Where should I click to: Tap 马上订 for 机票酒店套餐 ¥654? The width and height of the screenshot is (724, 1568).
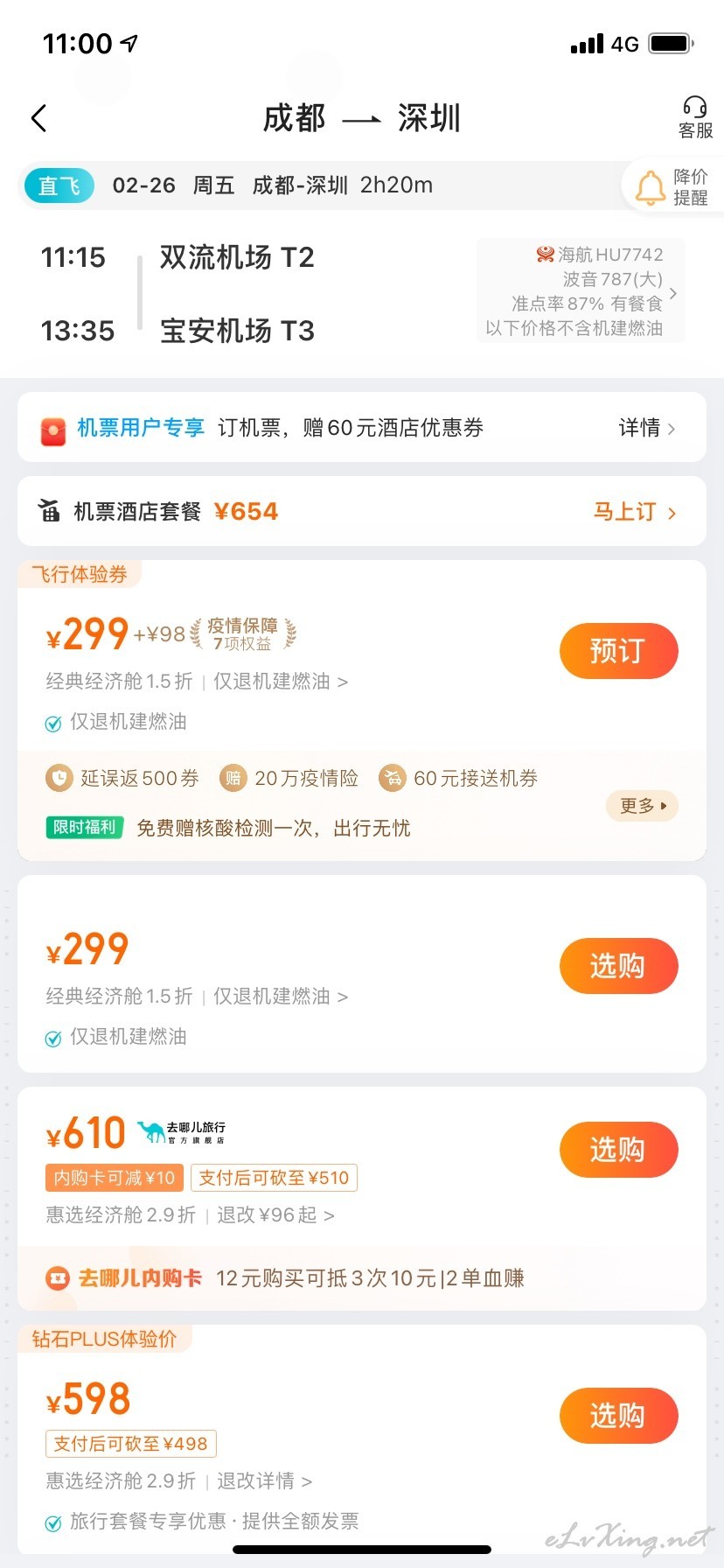(x=635, y=512)
